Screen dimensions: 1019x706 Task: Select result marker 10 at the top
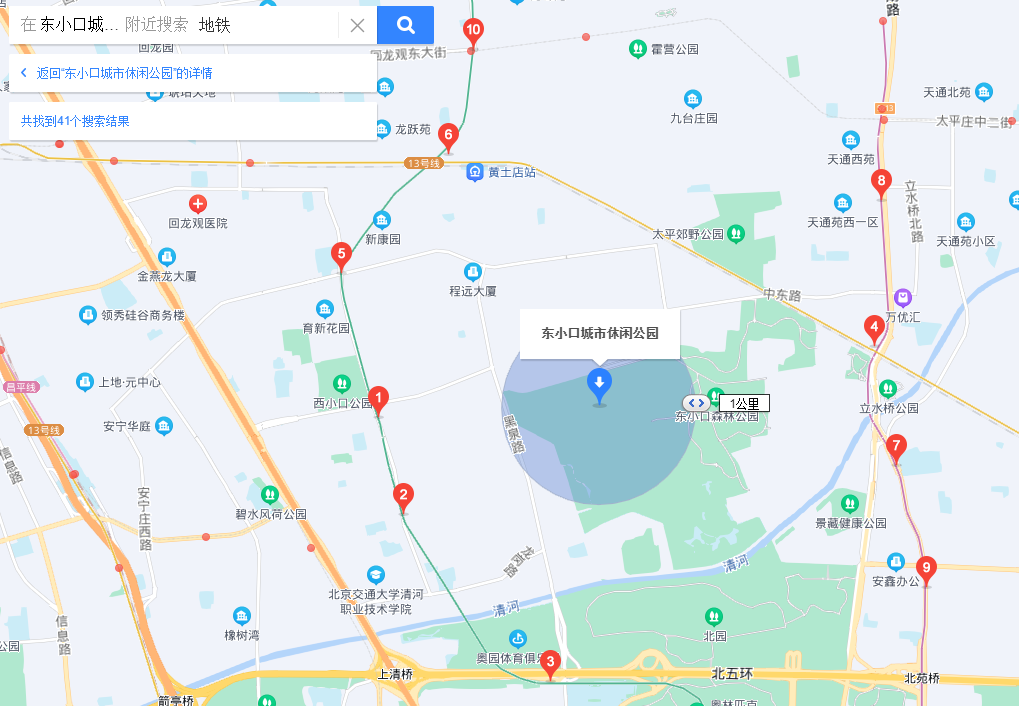tap(474, 31)
